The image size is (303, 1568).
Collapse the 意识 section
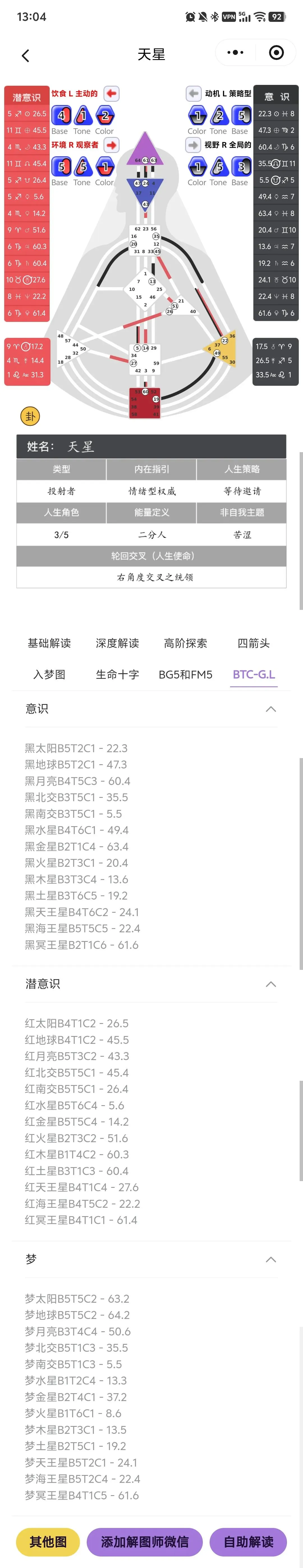271,709
